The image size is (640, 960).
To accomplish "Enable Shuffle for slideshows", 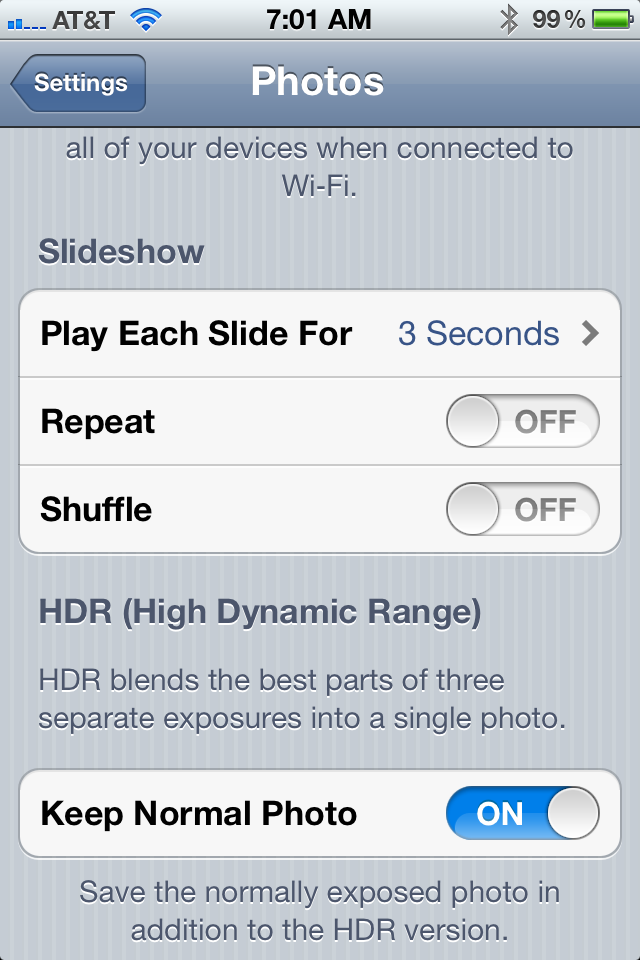I will (x=522, y=509).
